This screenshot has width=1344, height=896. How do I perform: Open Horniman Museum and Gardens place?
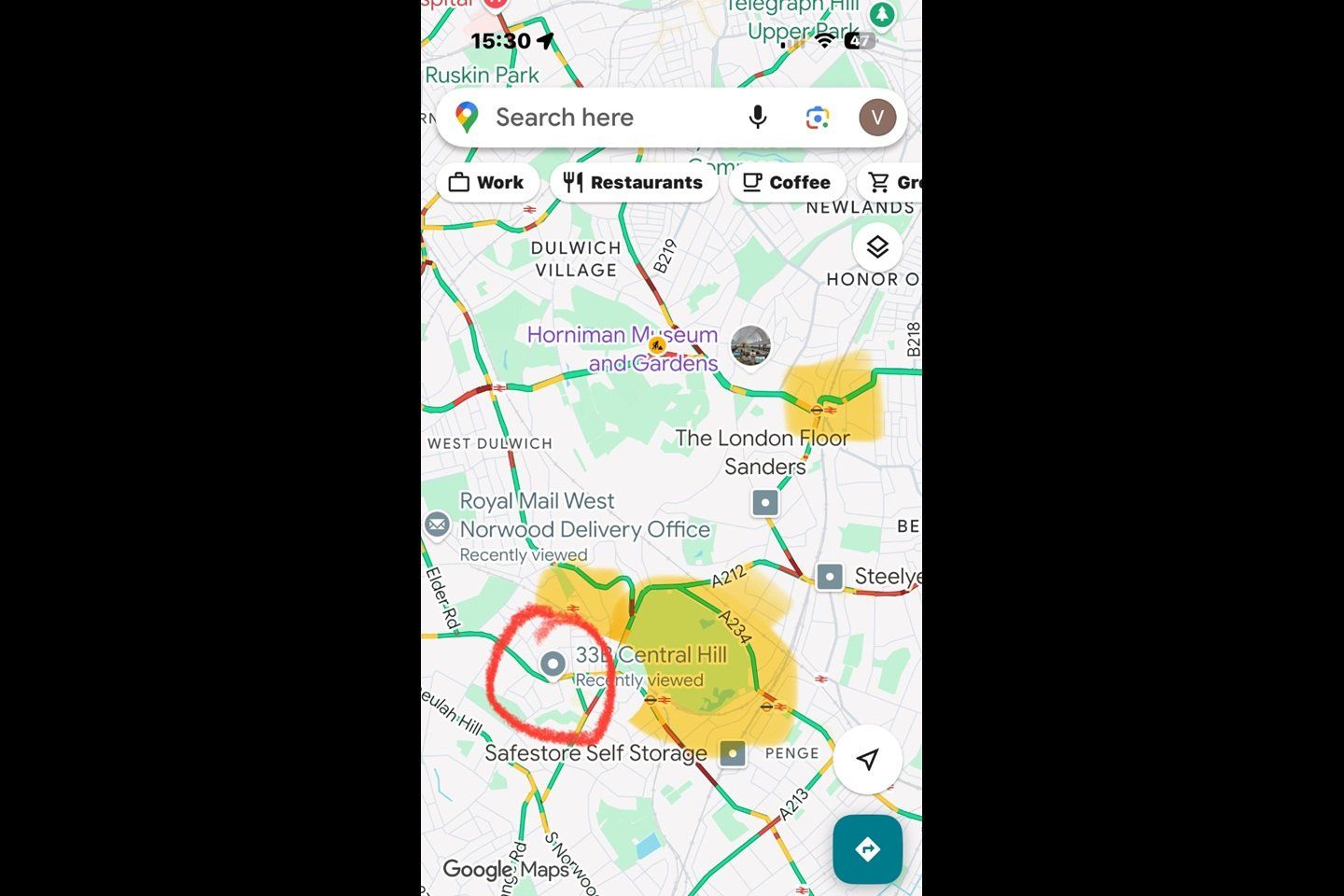tap(622, 347)
